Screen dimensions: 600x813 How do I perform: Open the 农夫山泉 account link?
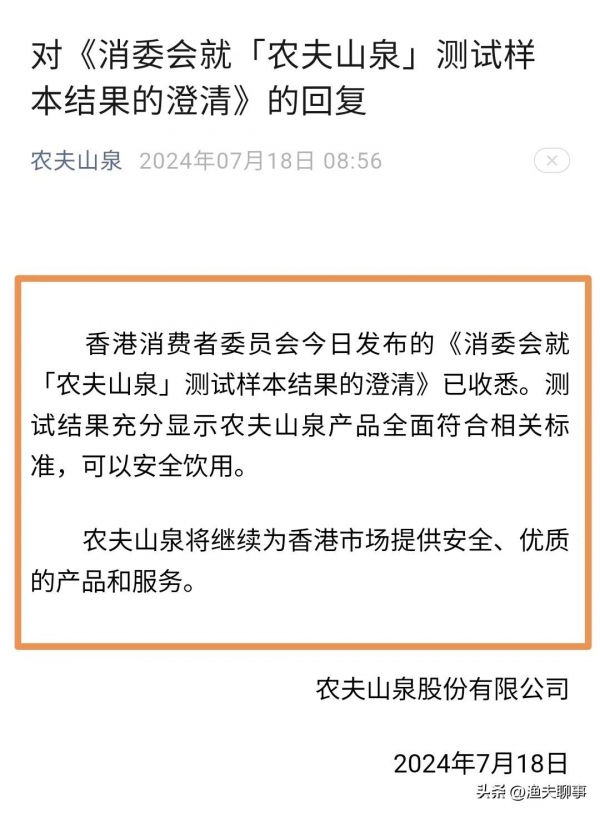(x=76, y=160)
